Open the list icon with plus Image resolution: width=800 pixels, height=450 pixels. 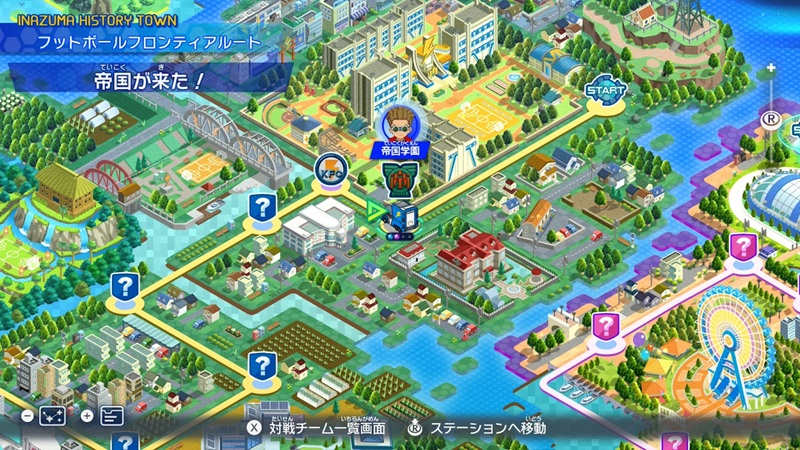click(111, 416)
